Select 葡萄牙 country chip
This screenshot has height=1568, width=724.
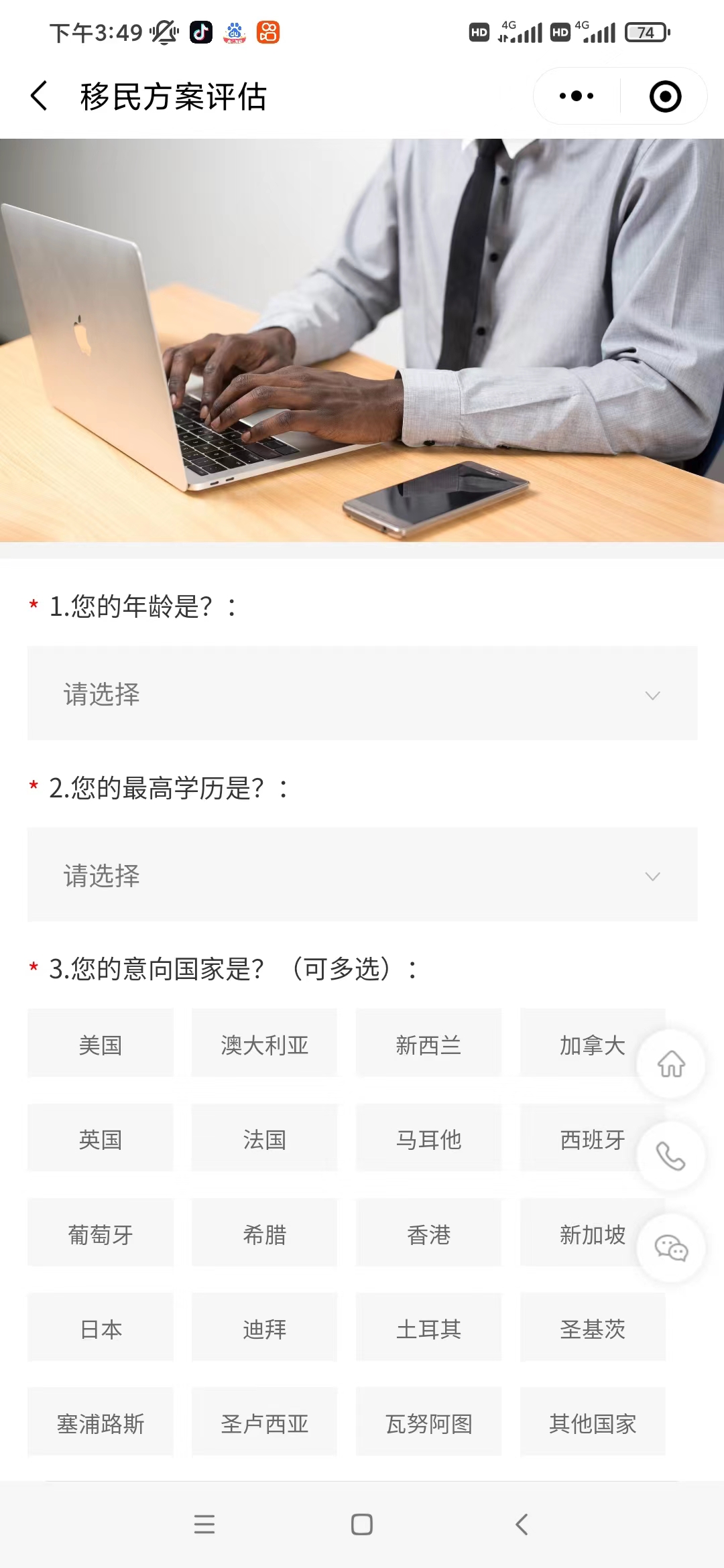pos(101,1234)
